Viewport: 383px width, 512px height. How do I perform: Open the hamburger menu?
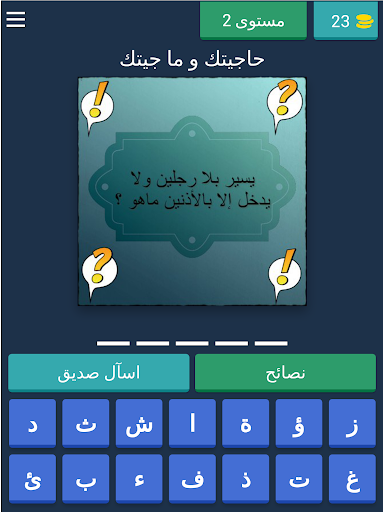tap(16, 20)
